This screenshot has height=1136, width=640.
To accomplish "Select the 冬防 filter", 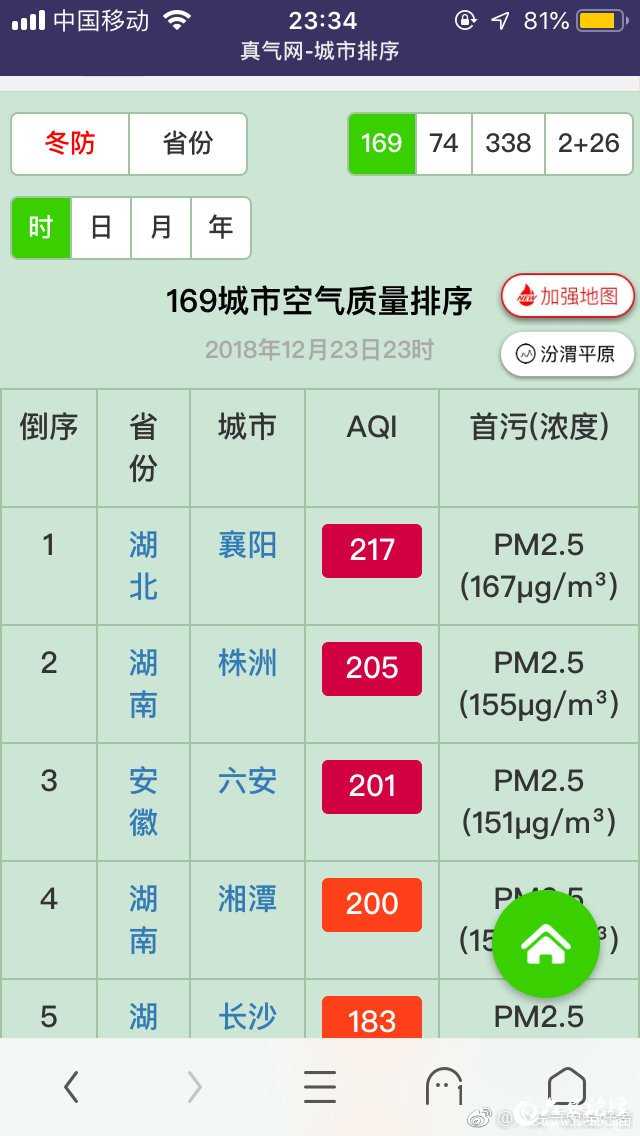I will coord(70,144).
